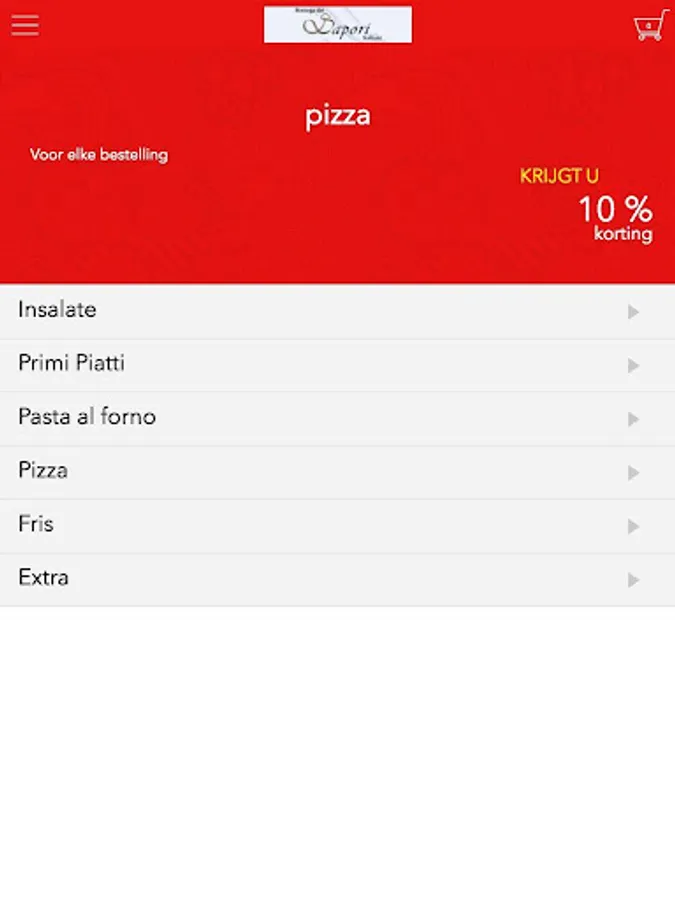Open the shopping cart
Viewport: 675px width, 900px height.
click(650, 26)
